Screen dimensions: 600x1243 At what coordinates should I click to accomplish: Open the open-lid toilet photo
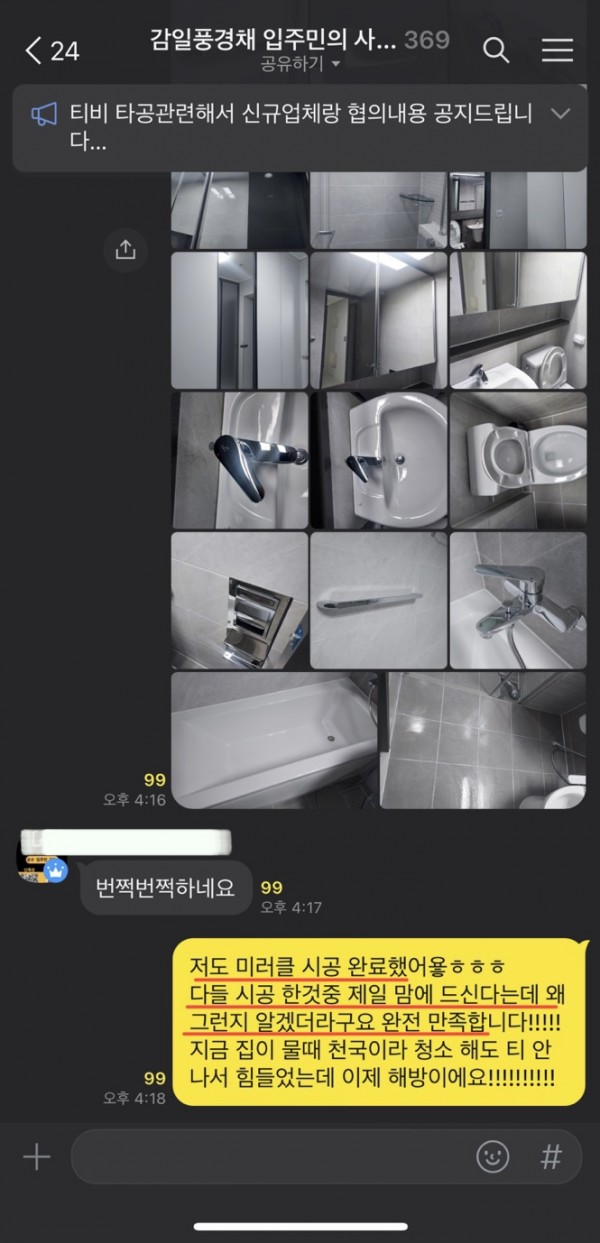tap(517, 460)
